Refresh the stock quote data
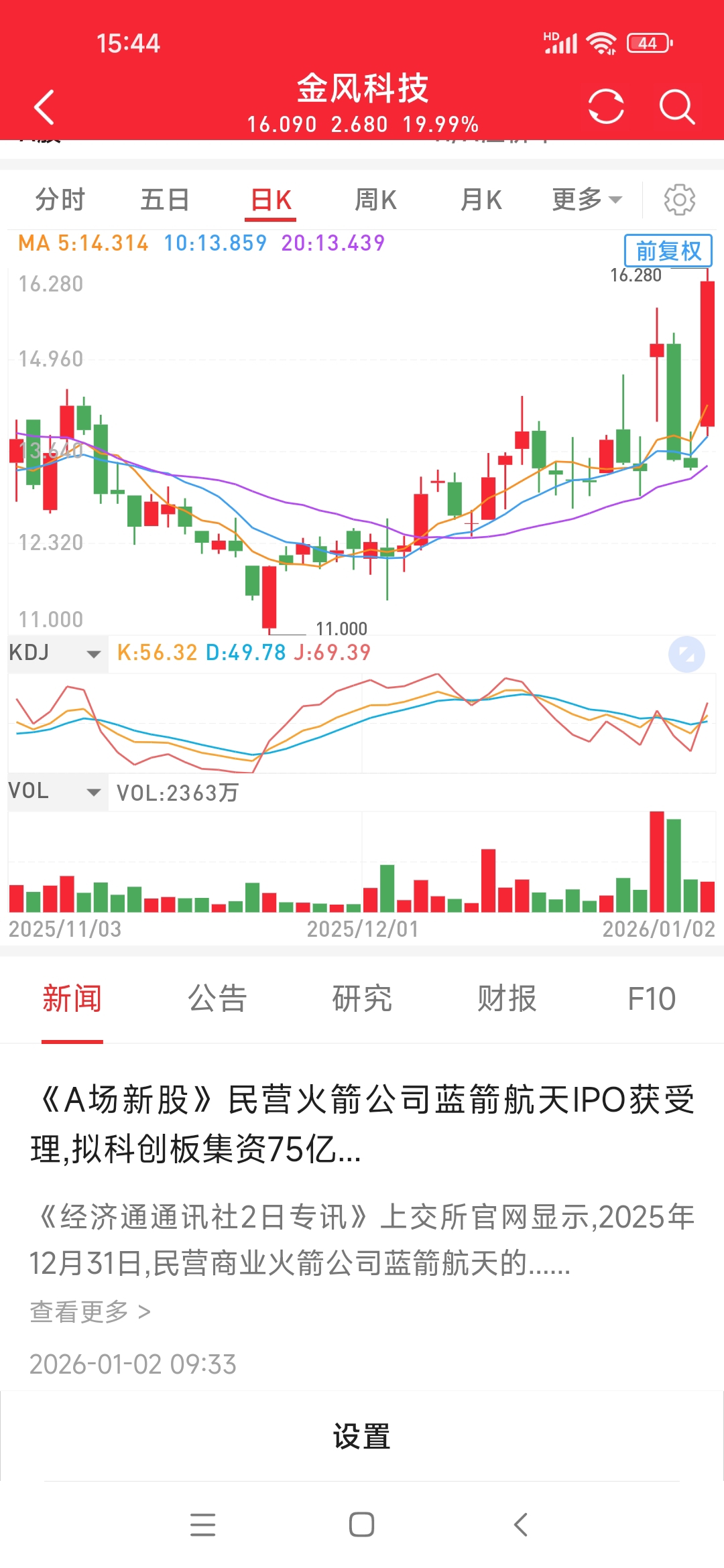 606,107
